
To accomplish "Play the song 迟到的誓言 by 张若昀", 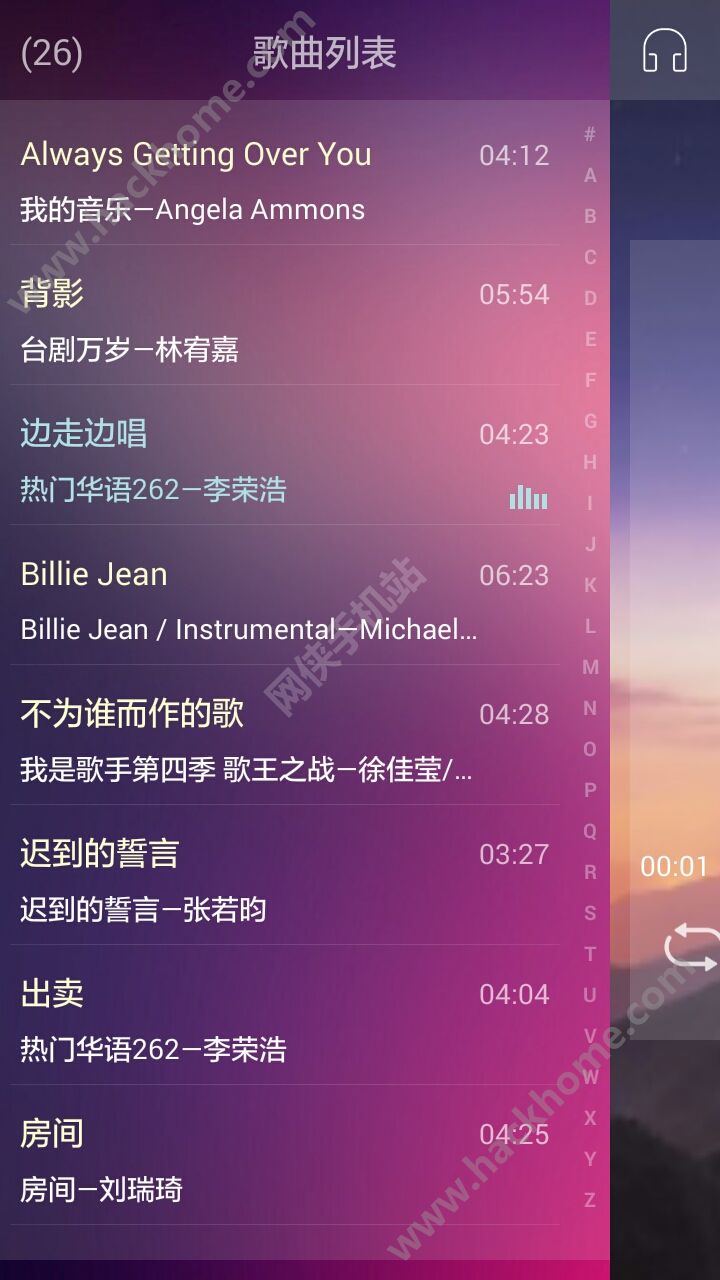I will pos(285,880).
